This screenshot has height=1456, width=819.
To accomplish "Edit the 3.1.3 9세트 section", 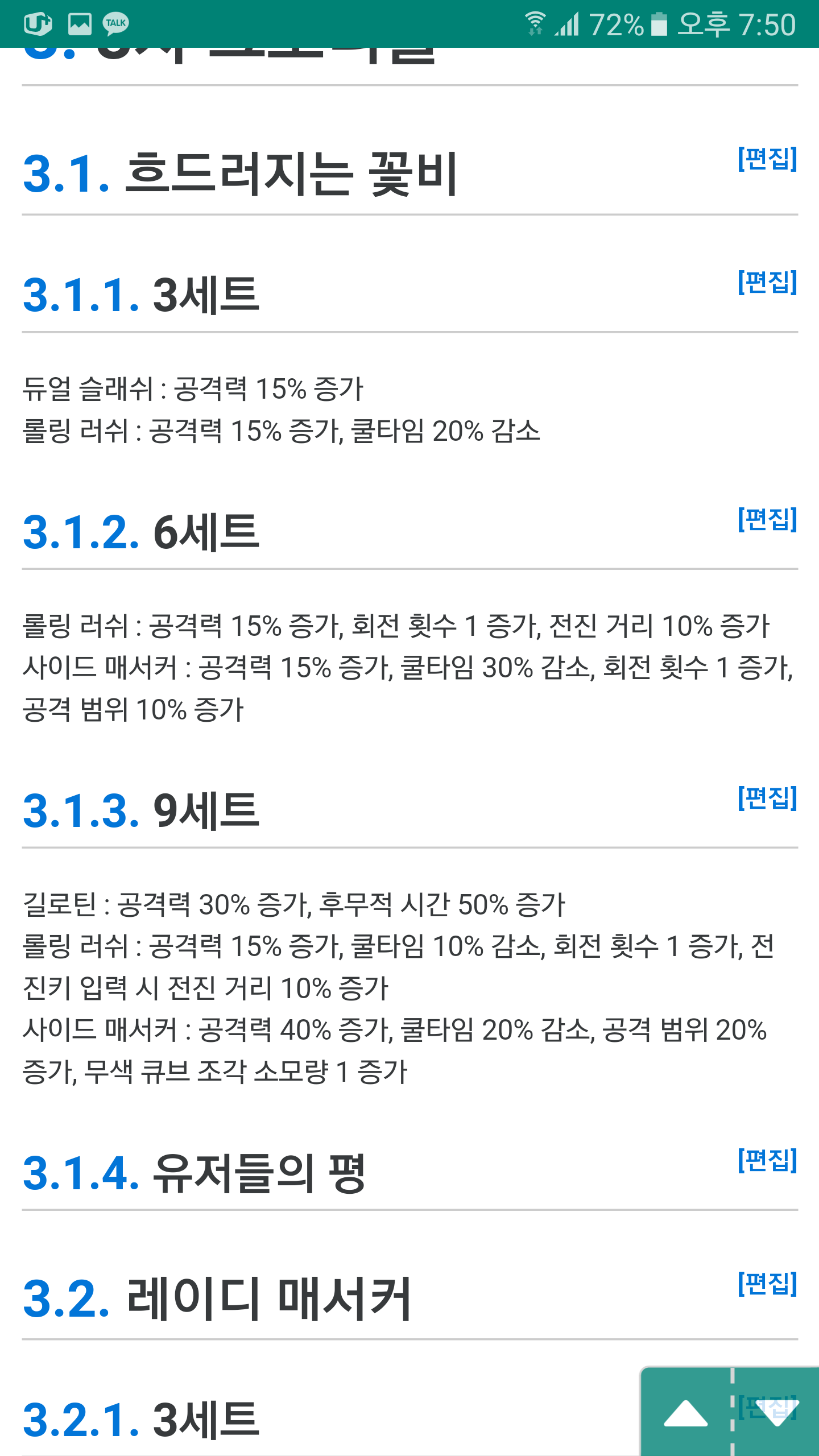I will pyautogui.click(x=767, y=798).
